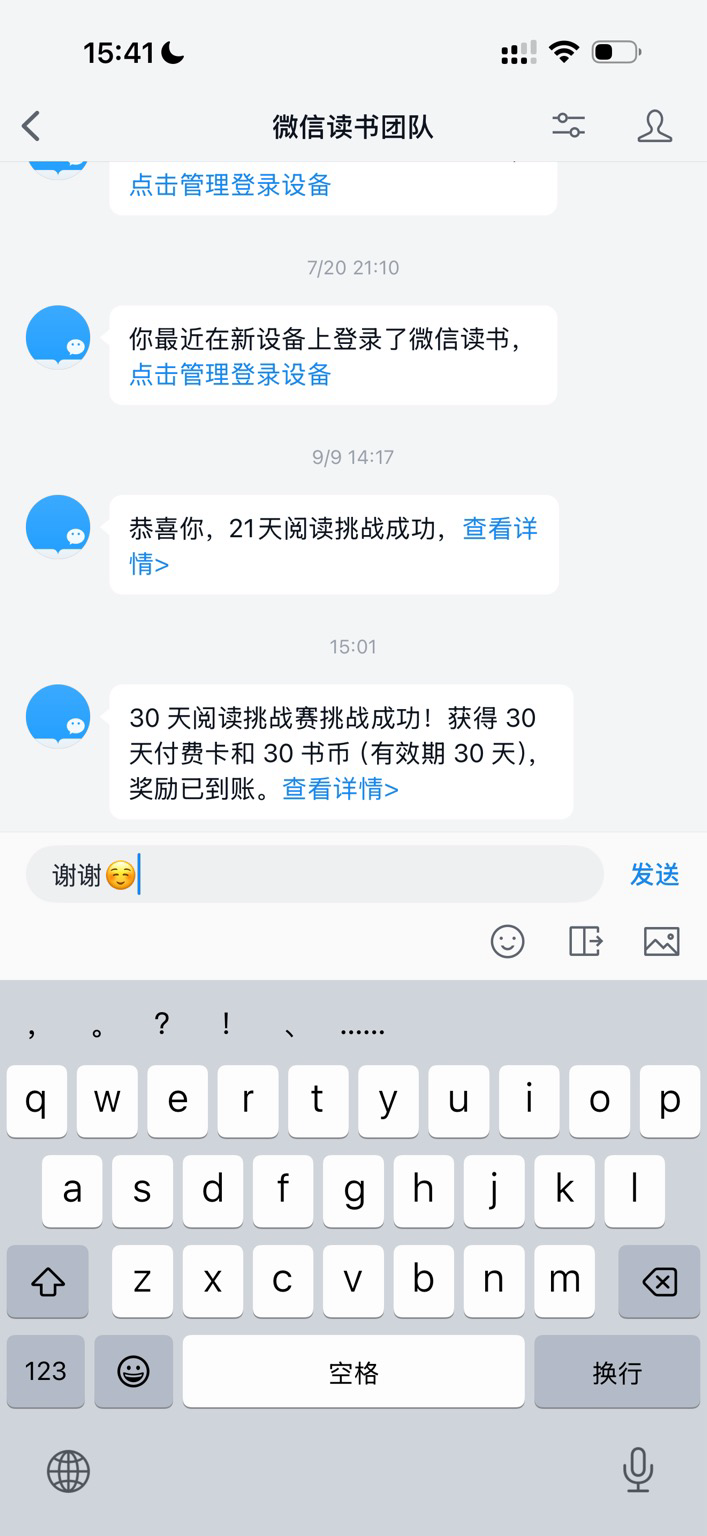Tap the 空格 space bar
This screenshot has height=1536, width=707.
tap(353, 1372)
